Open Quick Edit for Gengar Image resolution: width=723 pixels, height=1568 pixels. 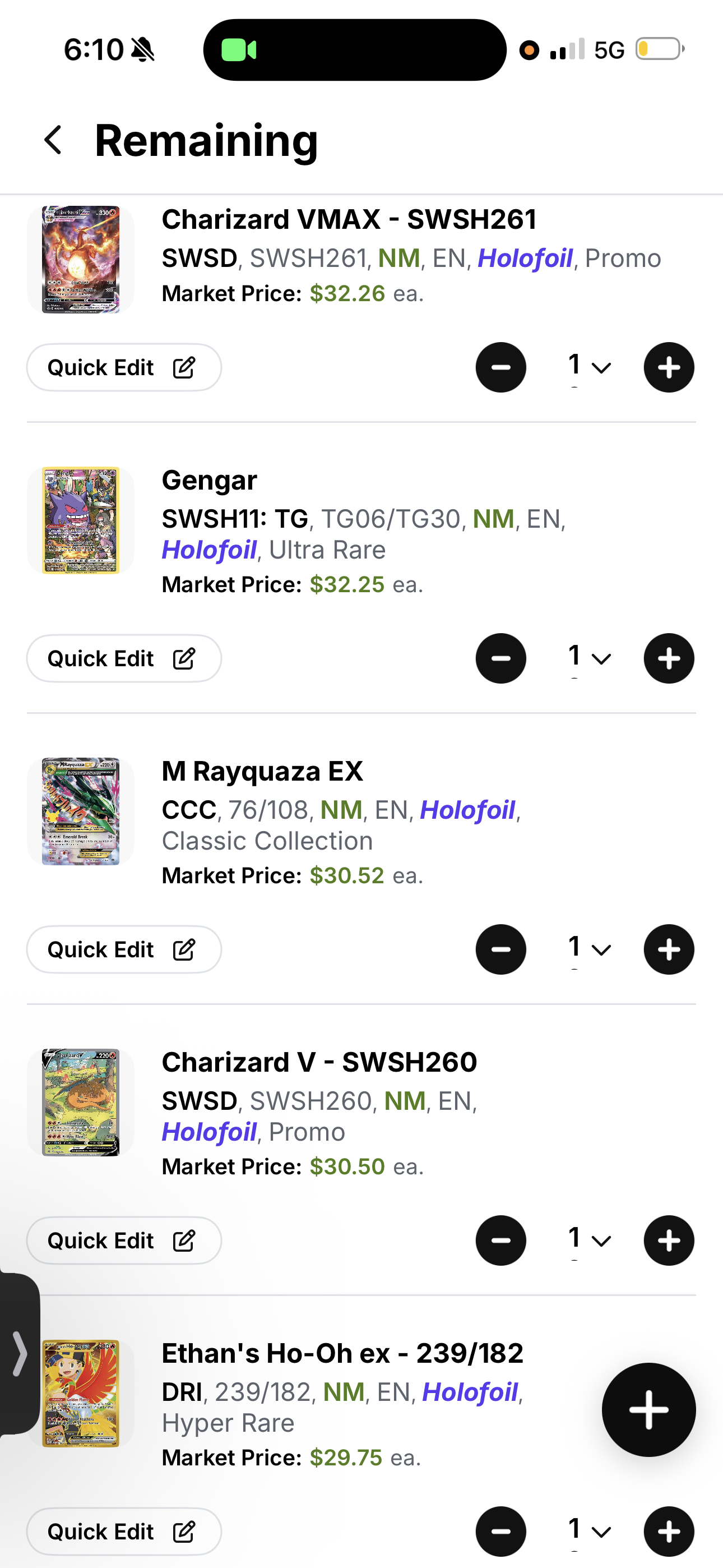124,658
